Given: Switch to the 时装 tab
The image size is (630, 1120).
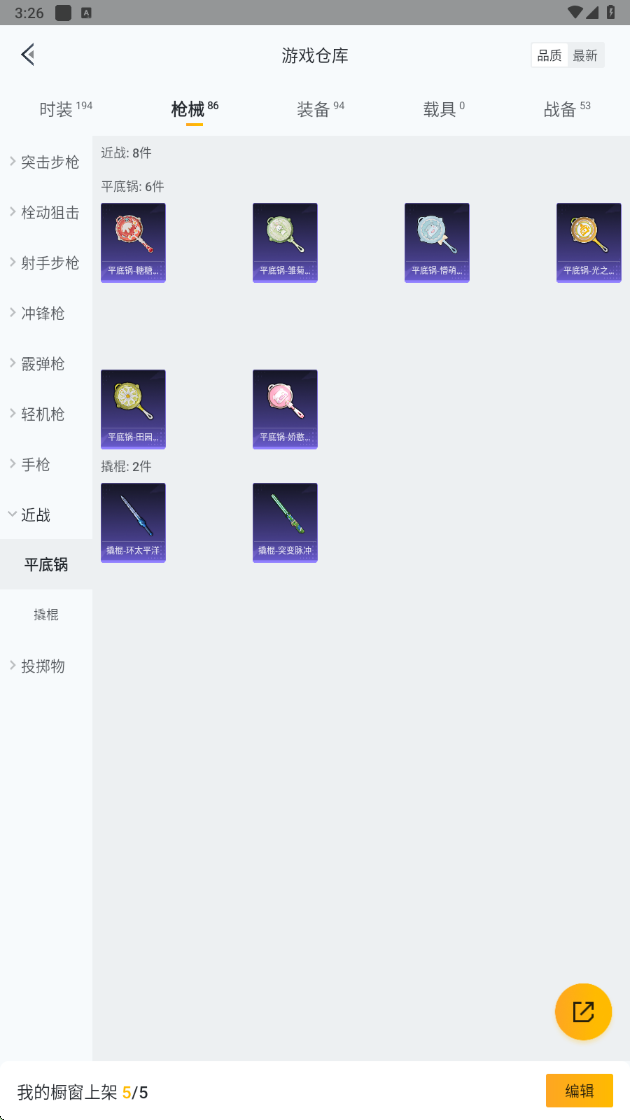Looking at the screenshot, I should 66,109.
